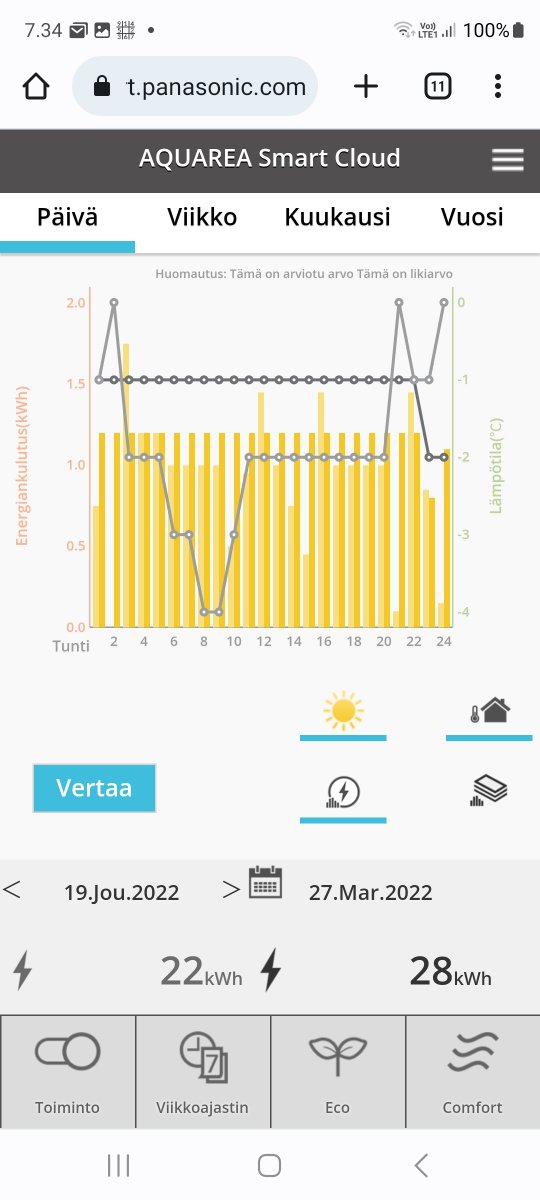Switch to the Kuukausi tab
The width and height of the screenshot is (540, 1200).
(x=337, y=217)
